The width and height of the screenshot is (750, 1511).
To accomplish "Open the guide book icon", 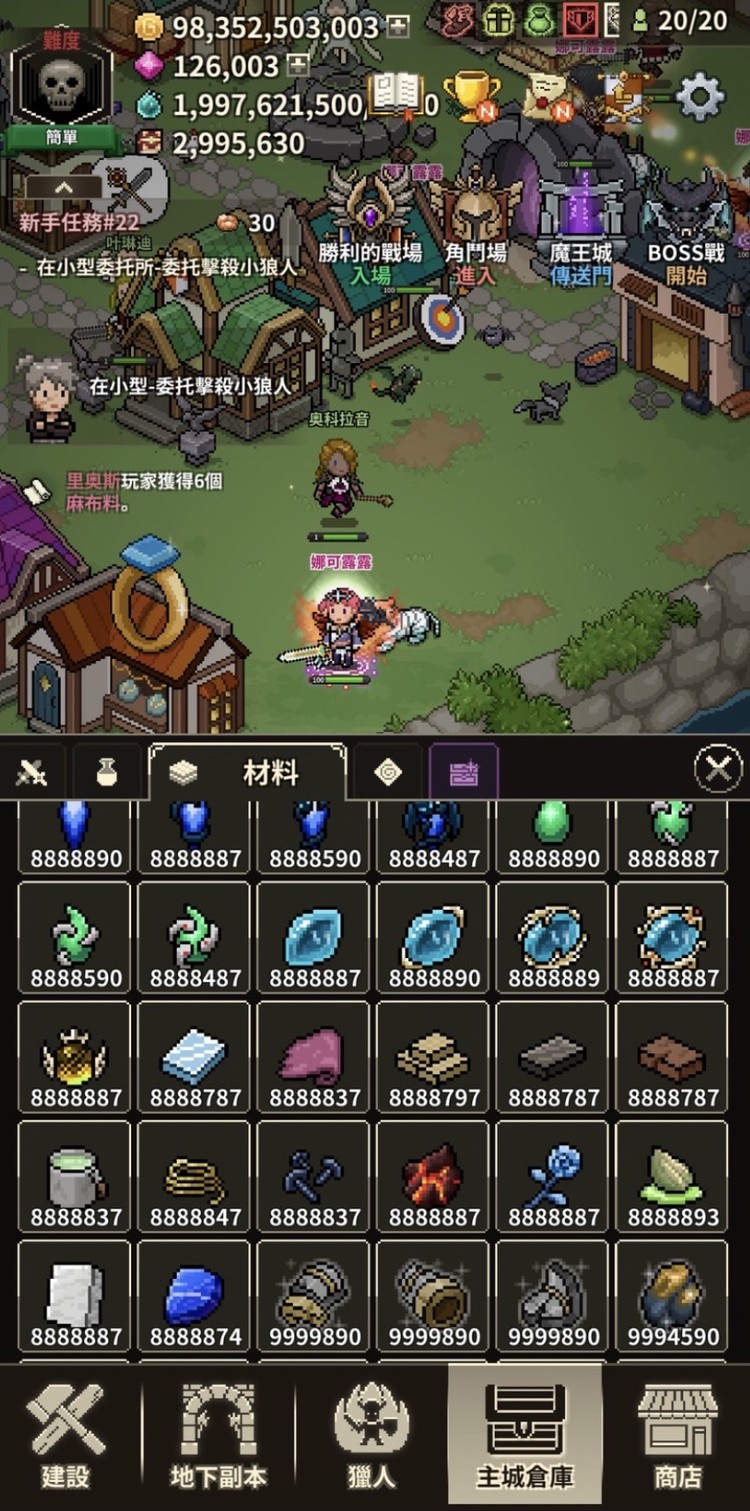I will pos(396,93).
